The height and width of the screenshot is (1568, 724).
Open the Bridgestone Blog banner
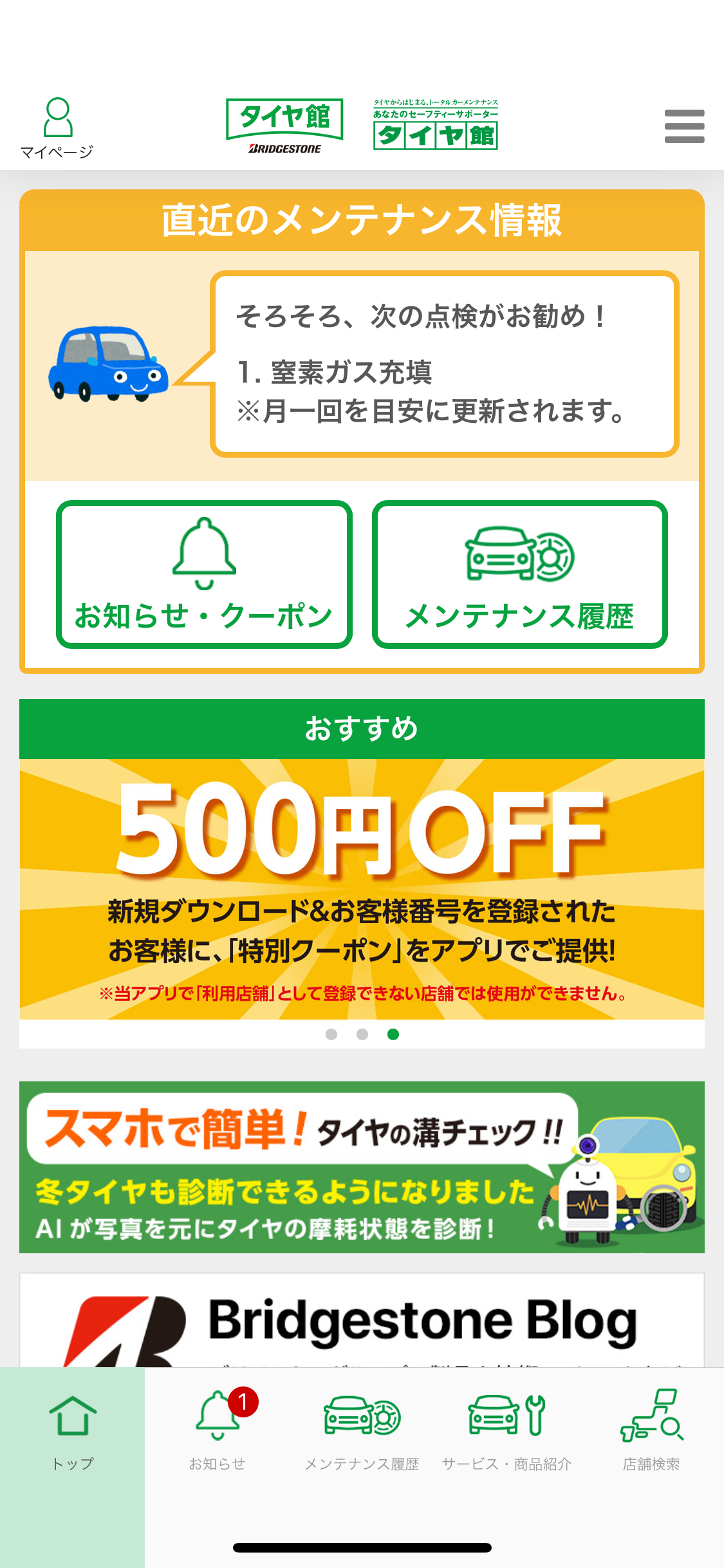362,1320
